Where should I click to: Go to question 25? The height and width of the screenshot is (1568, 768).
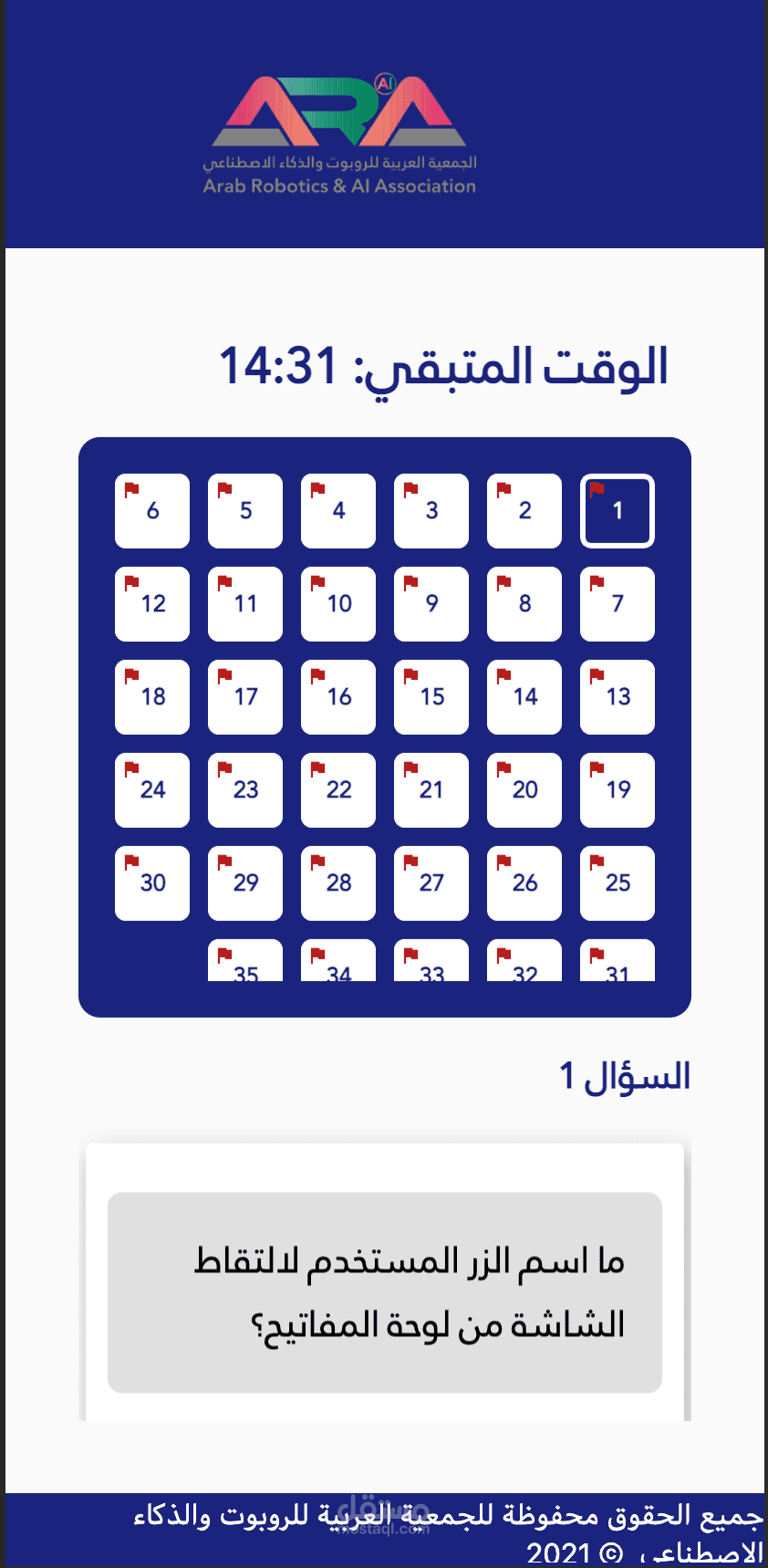click(x=618, y=883)
